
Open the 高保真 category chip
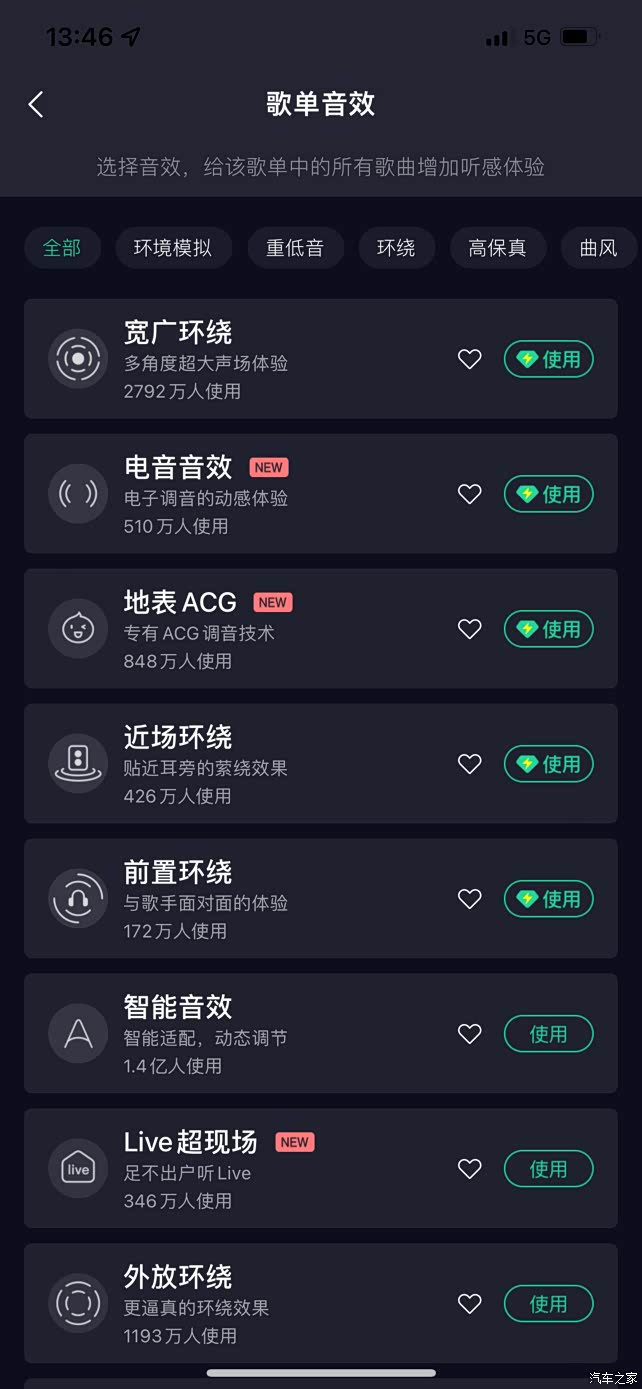(497, 248)
